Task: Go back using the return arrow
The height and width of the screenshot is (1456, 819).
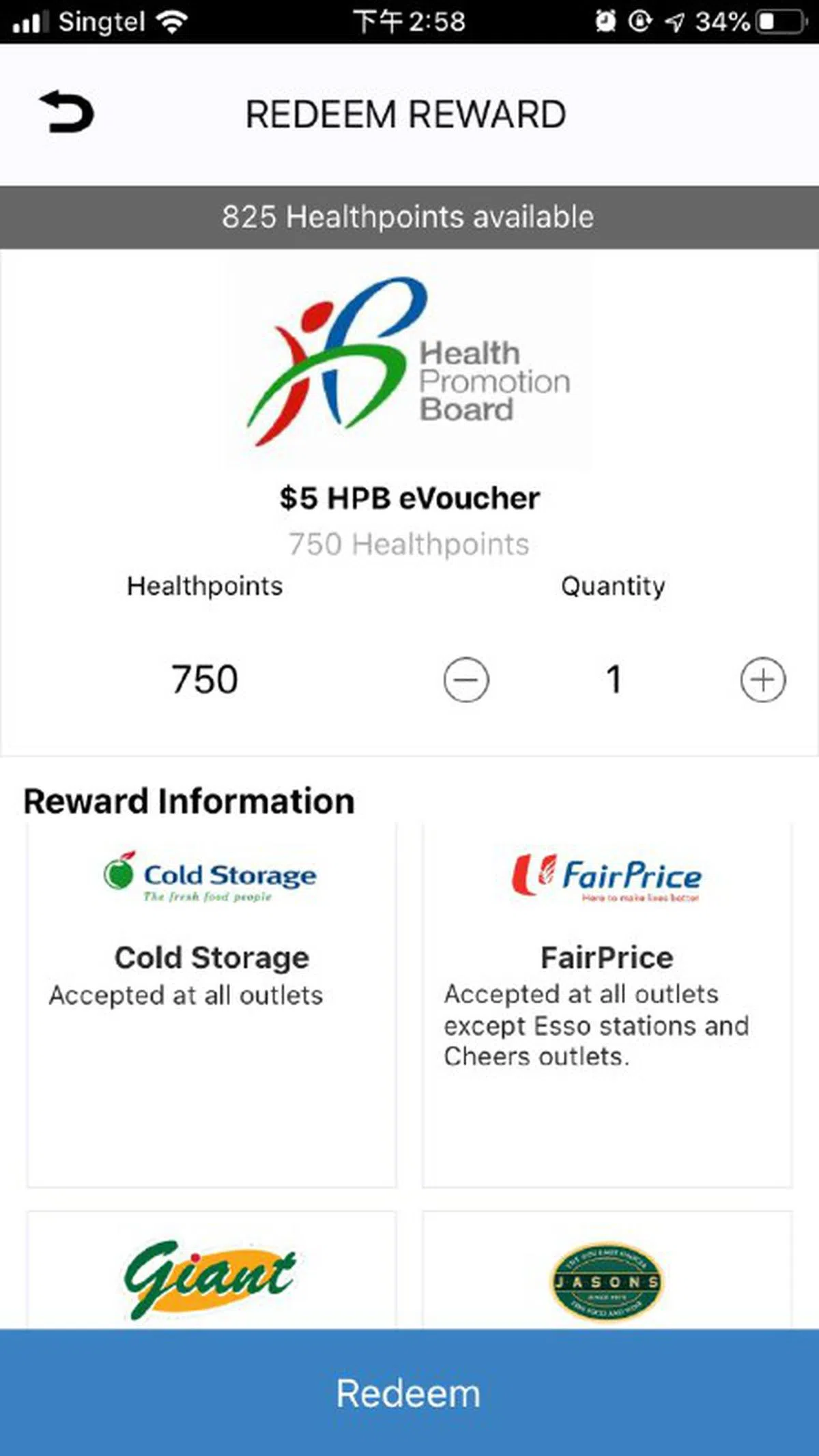Action: pos(67,112)
